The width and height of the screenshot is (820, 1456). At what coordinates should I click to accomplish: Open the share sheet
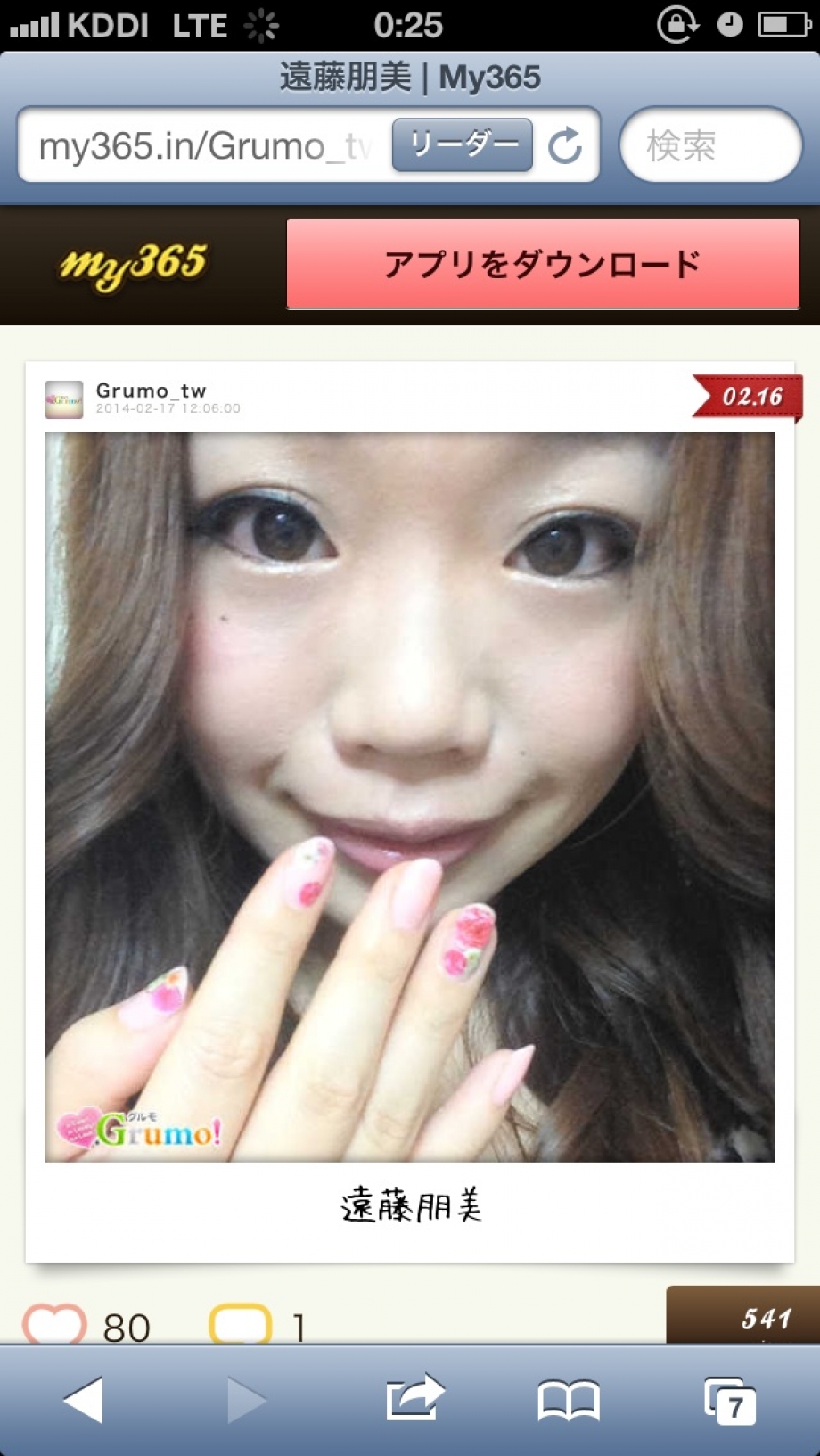[414, 1398]
